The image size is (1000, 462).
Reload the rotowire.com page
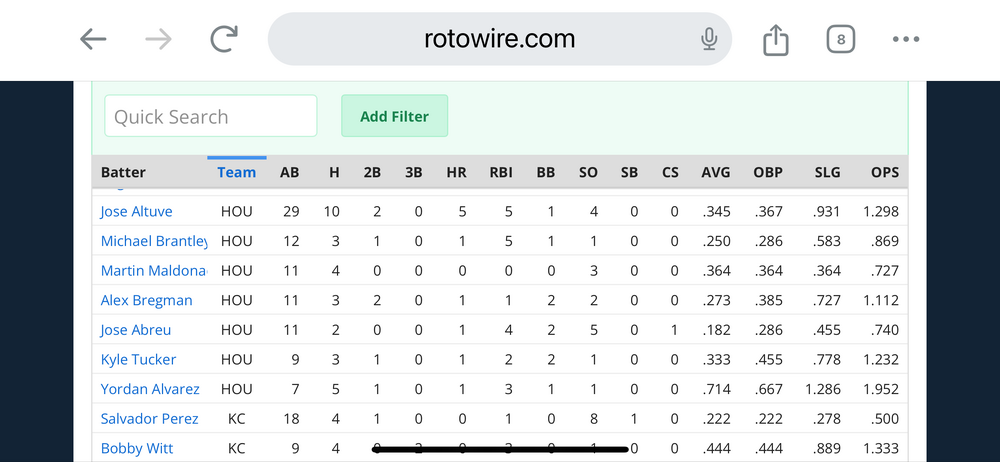[223, 39]
